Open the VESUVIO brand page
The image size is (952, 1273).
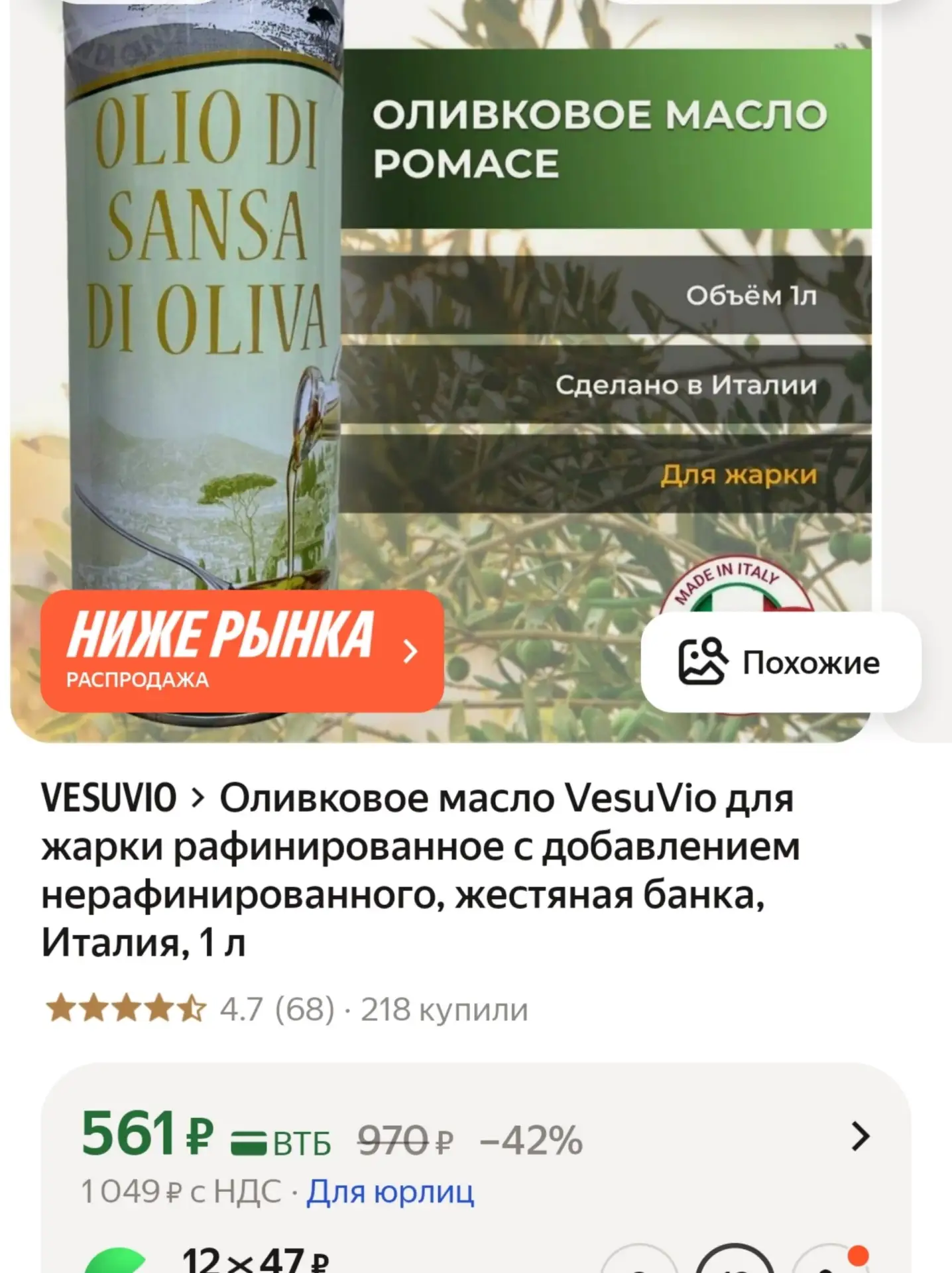click(109, 798)
